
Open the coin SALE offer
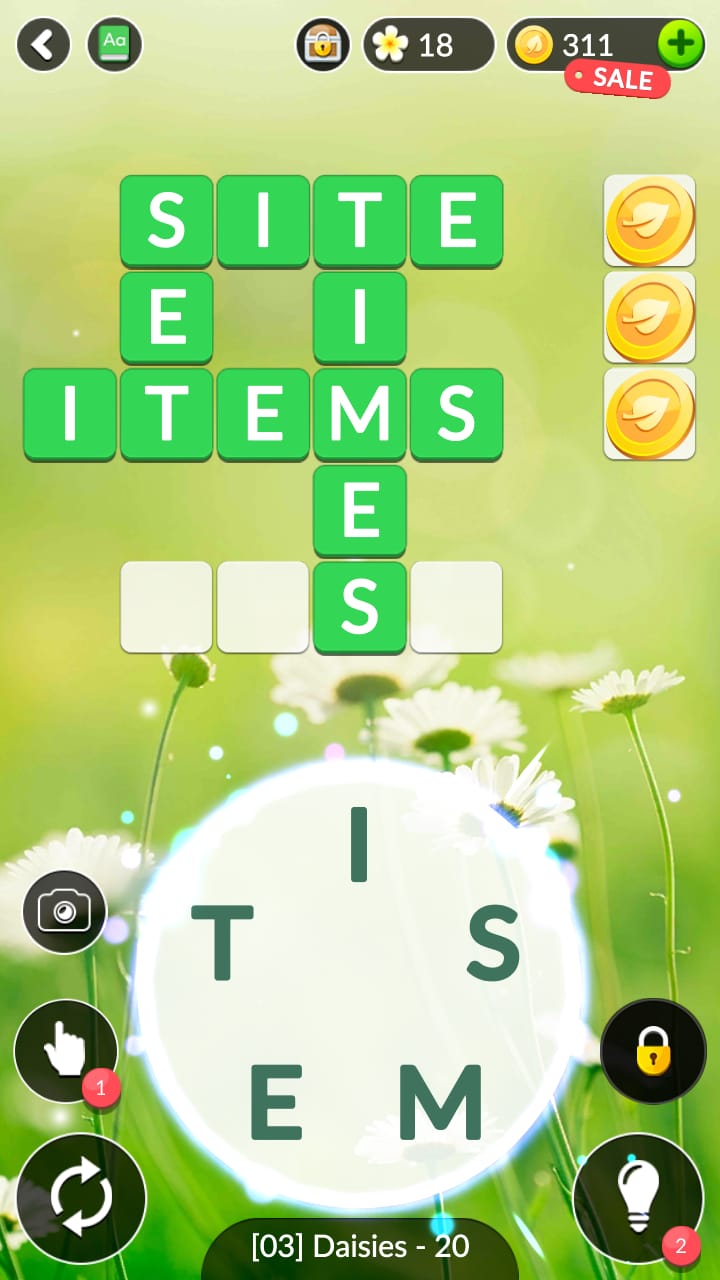[617, 78]
